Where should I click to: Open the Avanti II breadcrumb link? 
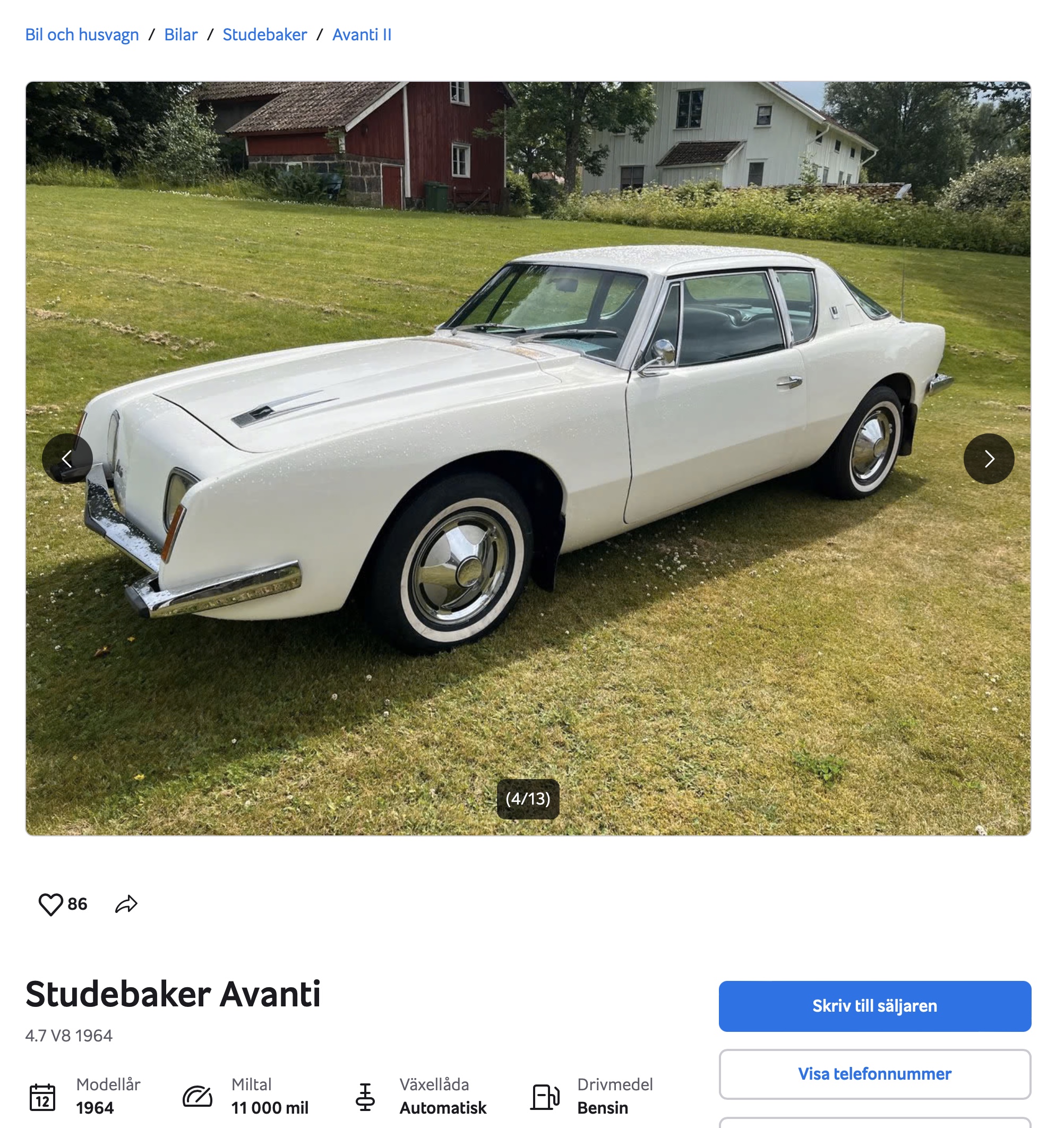point(362,35)
